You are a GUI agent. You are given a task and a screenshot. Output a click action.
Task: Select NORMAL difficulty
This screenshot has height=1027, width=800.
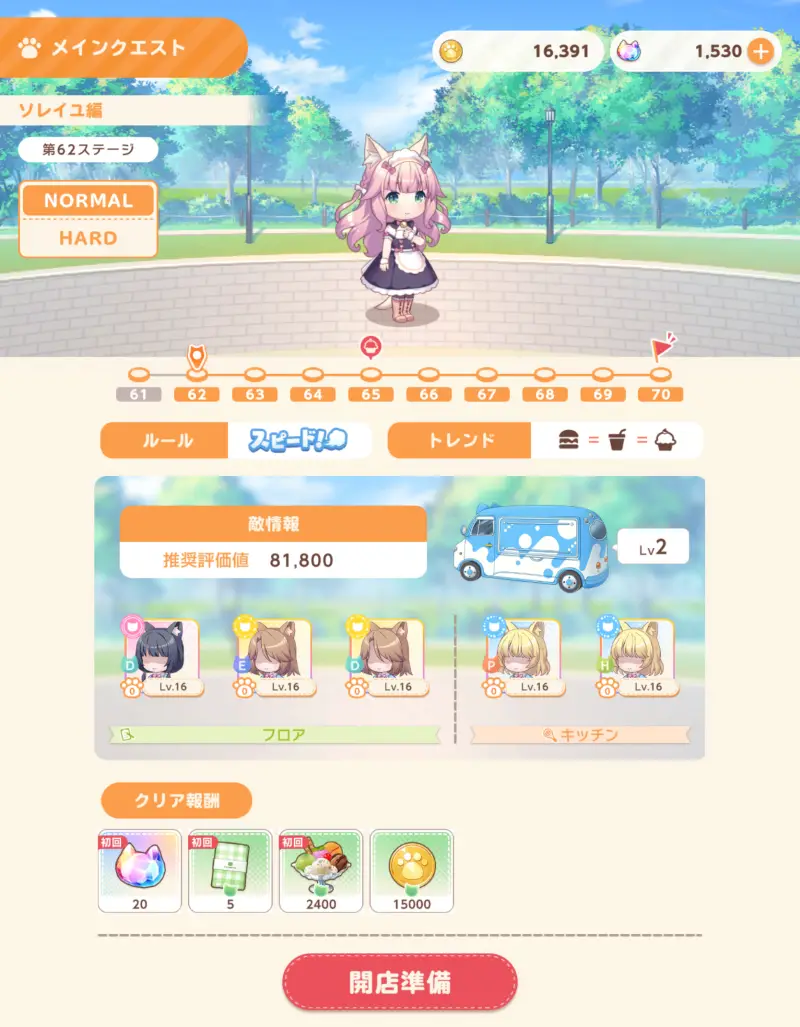point(88,201)
